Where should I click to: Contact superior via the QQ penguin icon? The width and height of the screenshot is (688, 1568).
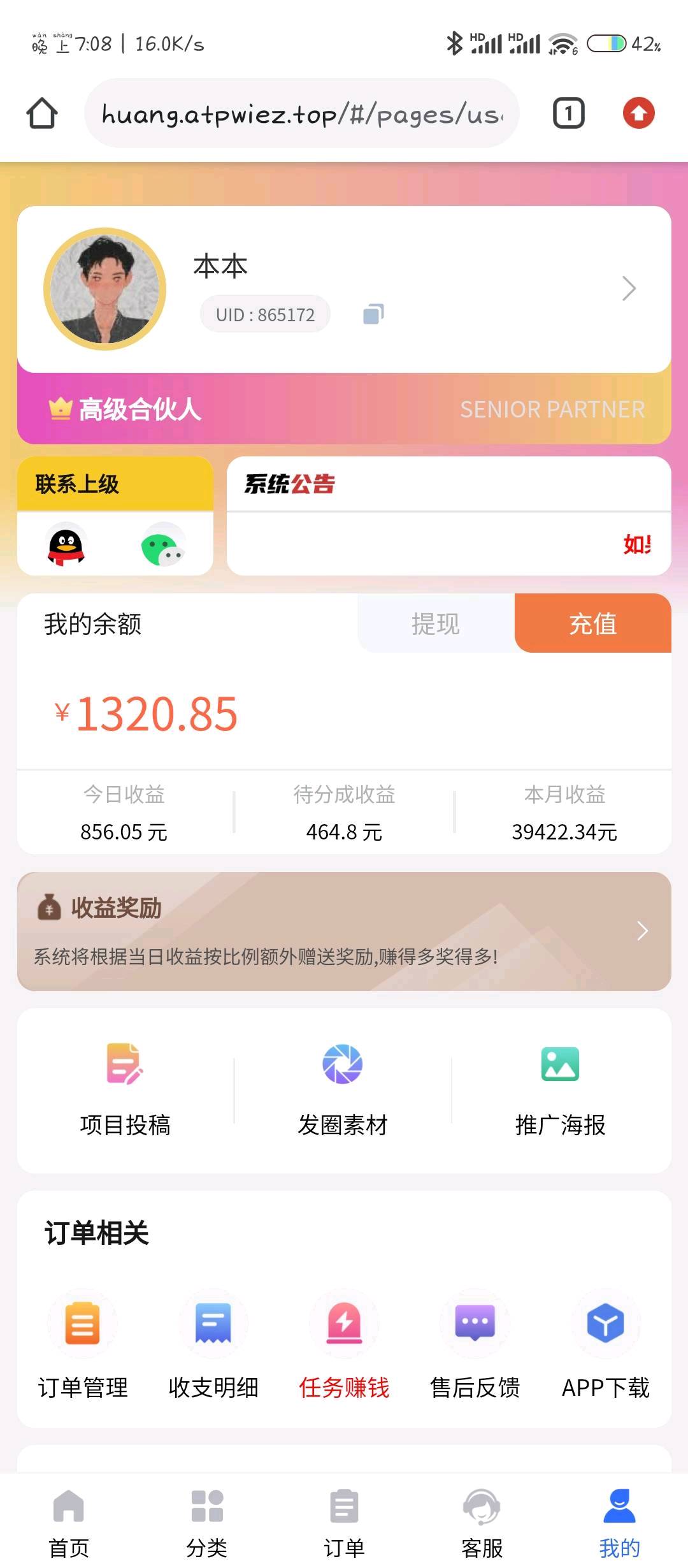(66, 545)
